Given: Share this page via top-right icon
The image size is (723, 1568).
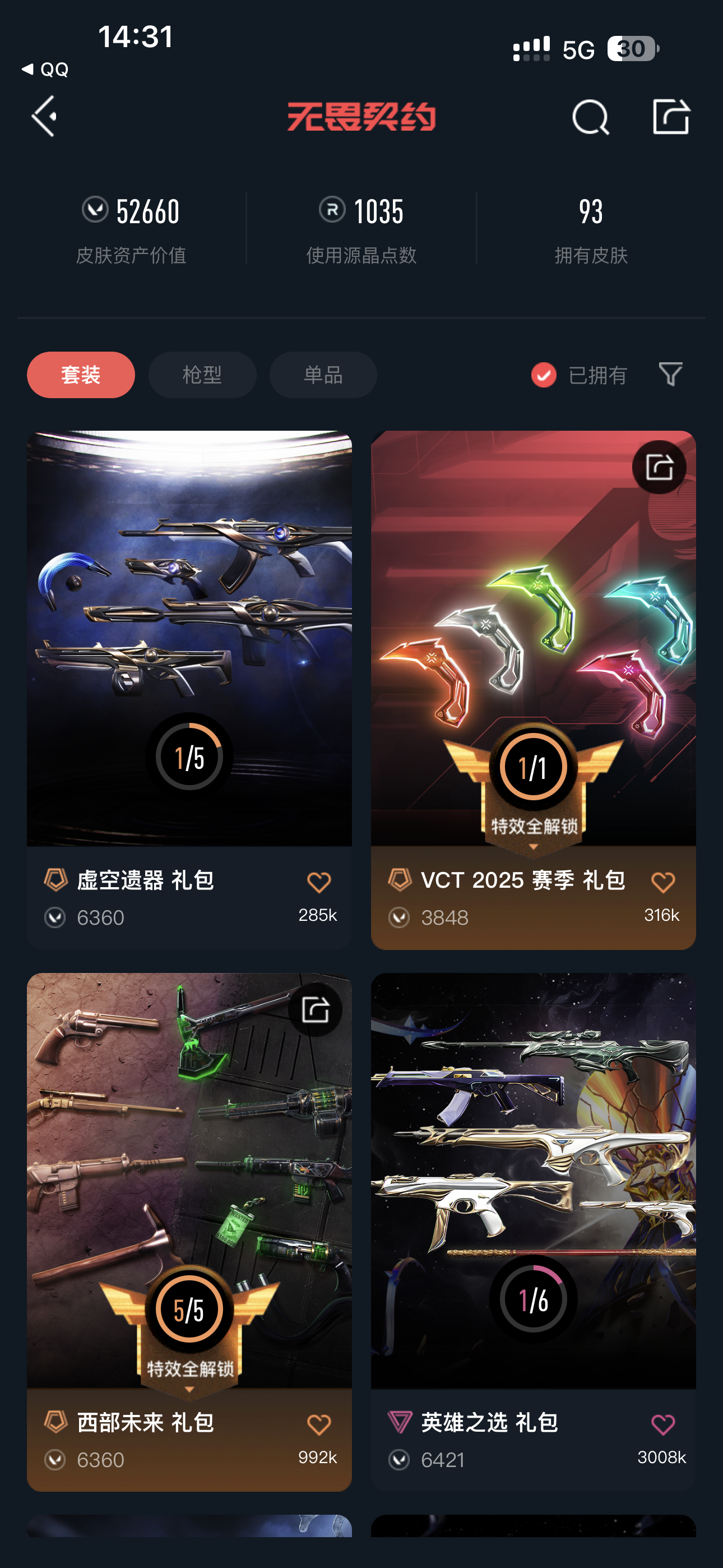Looking at the screenshot, I should pos(671,116).
